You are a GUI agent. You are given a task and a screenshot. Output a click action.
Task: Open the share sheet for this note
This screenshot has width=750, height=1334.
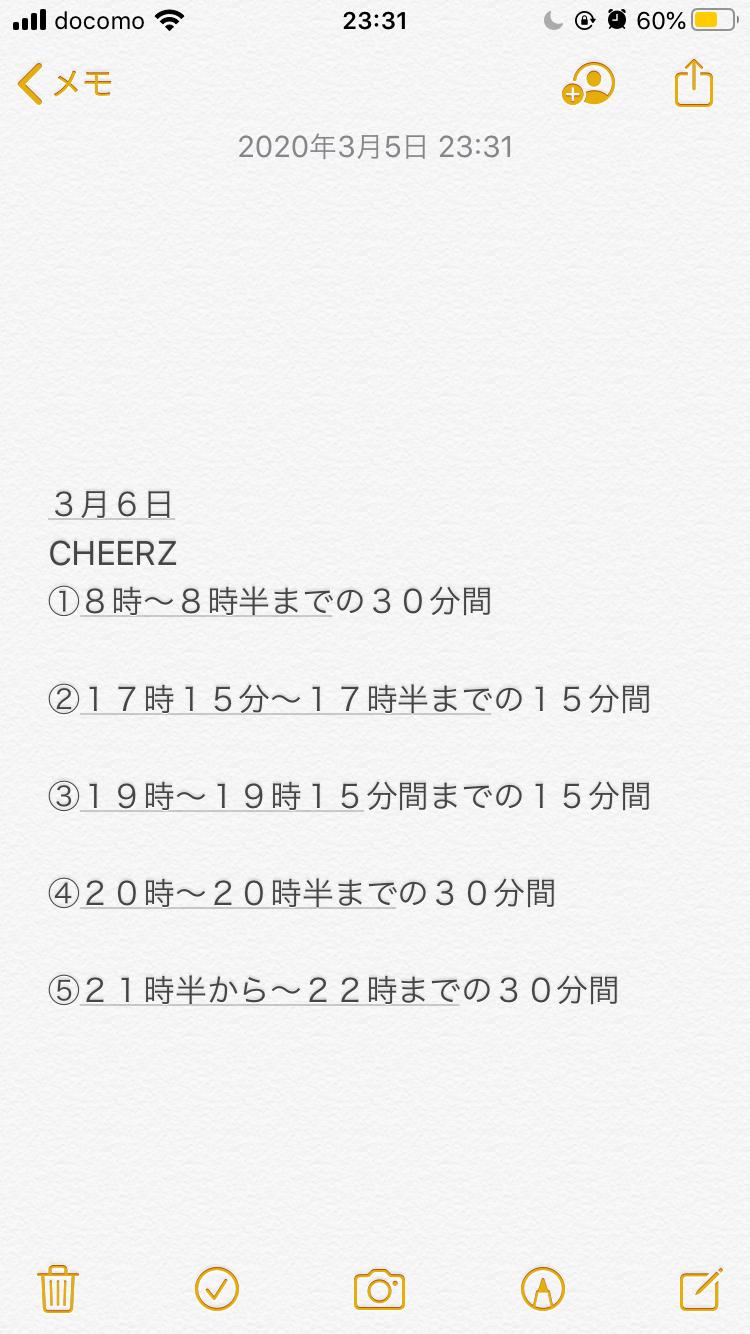693,84
